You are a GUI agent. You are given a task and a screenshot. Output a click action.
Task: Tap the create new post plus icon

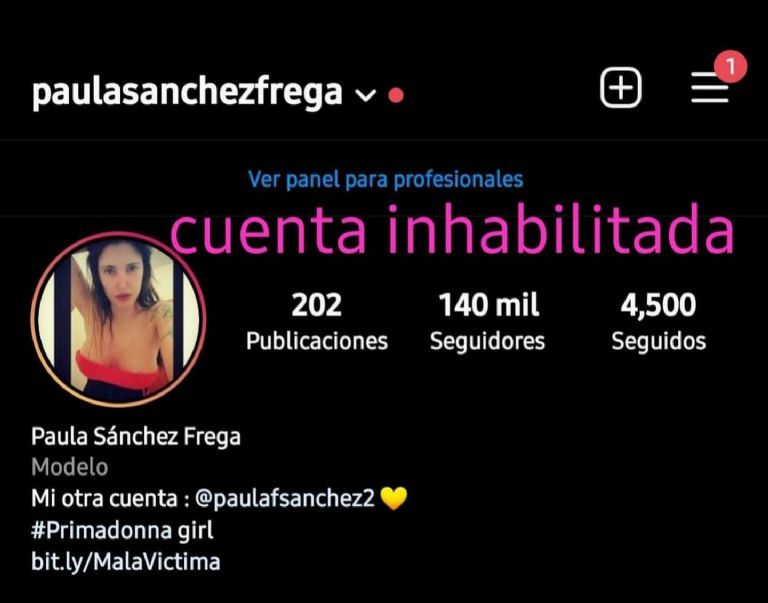point(620,89)
